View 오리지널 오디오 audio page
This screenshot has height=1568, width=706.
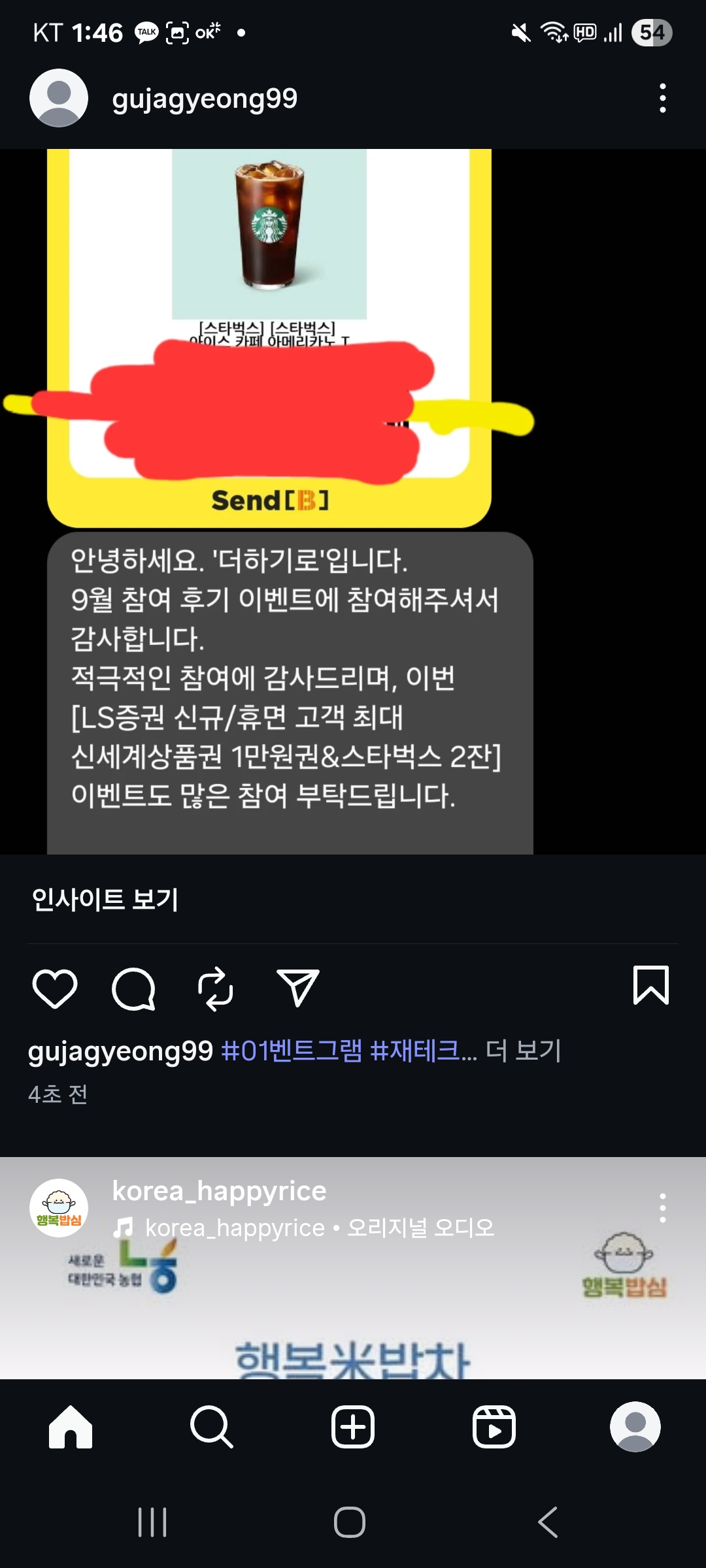click(x=420, y=1228)
